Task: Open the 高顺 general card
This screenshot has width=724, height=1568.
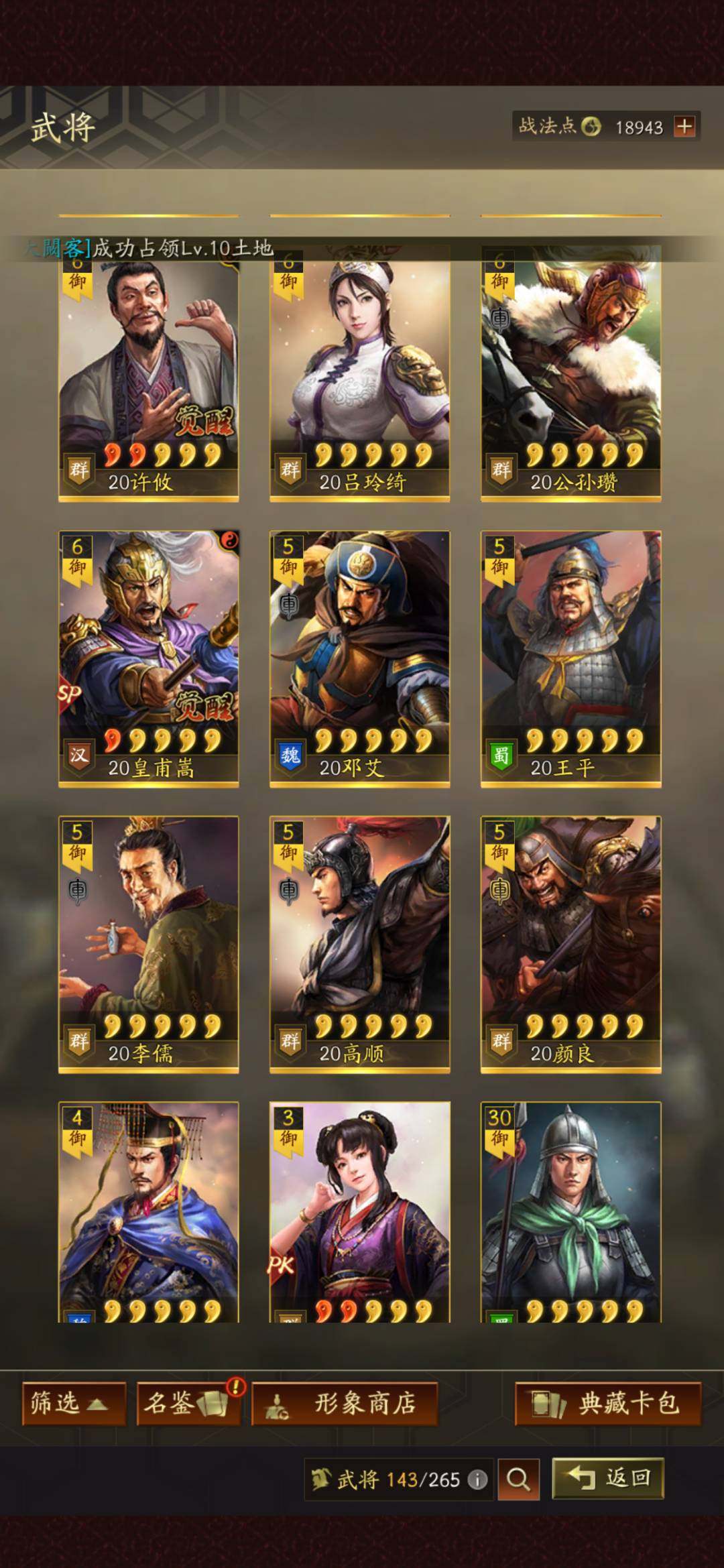Action: 359,942
